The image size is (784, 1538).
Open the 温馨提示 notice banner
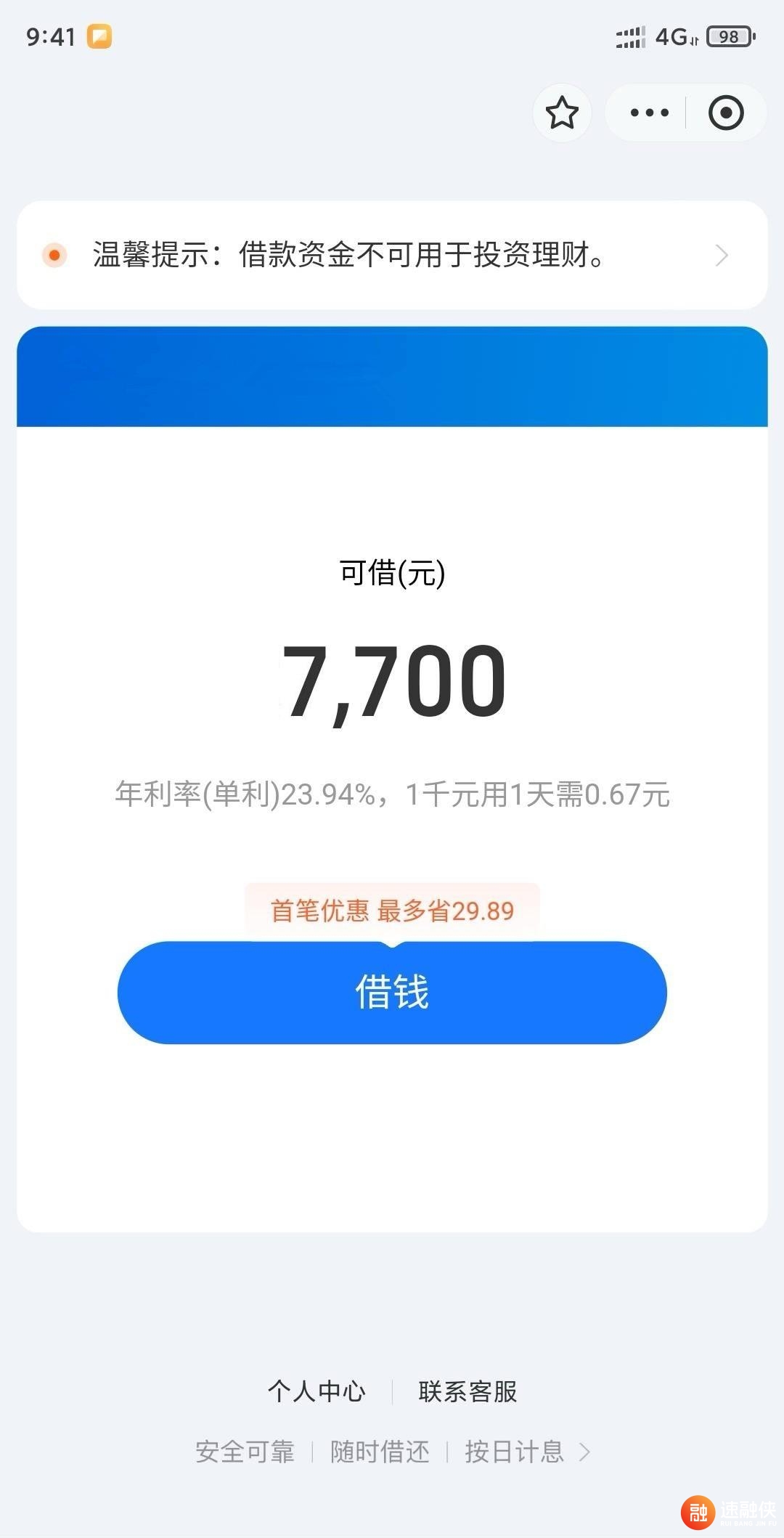click(392, 255)
